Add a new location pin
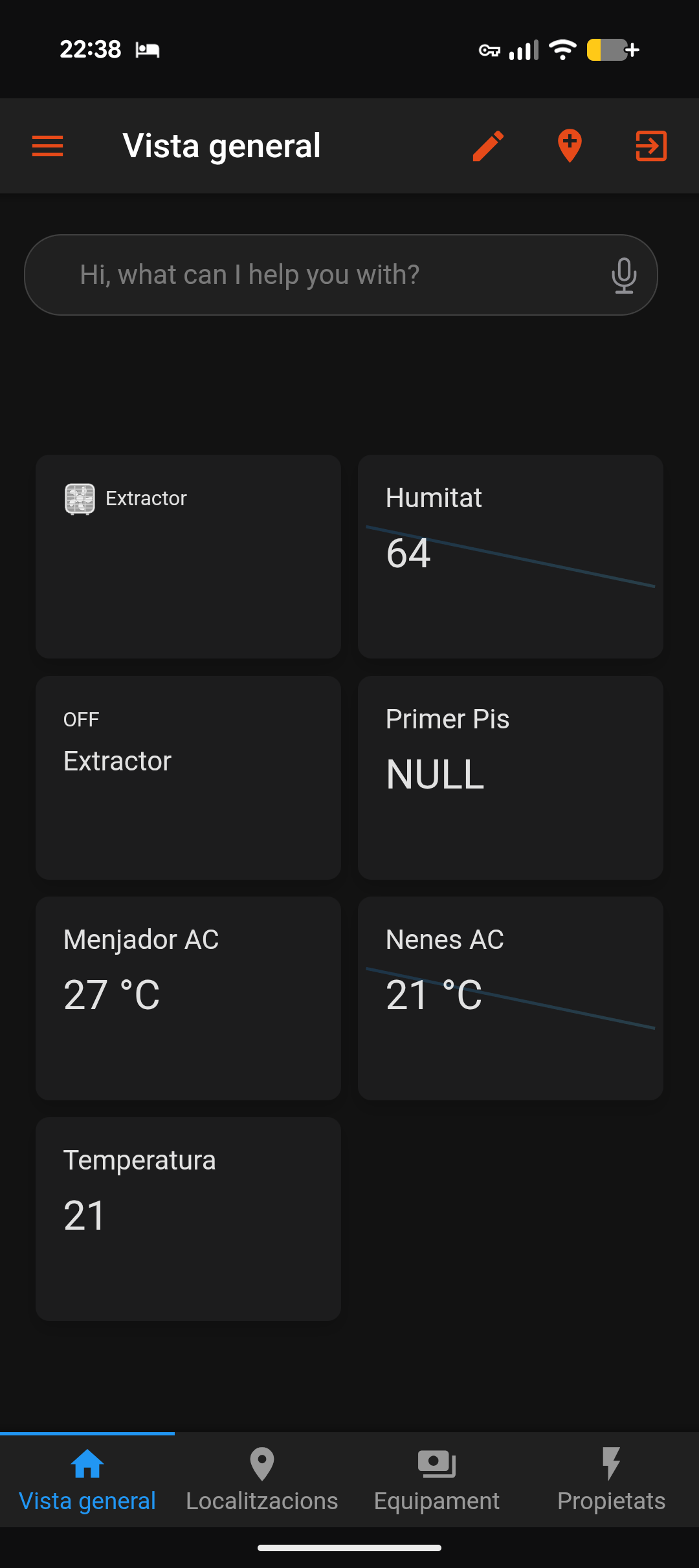 [570, 146]
